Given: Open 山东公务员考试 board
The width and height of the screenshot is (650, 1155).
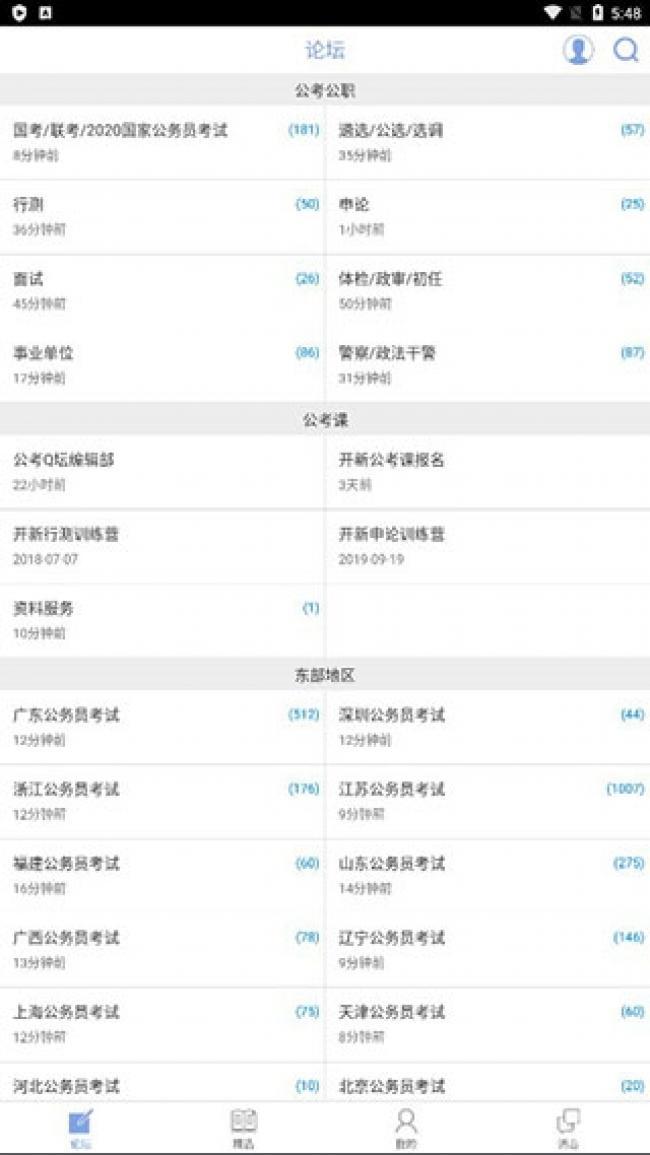Looking at the screenshot, I should click(x=488, y=875).
